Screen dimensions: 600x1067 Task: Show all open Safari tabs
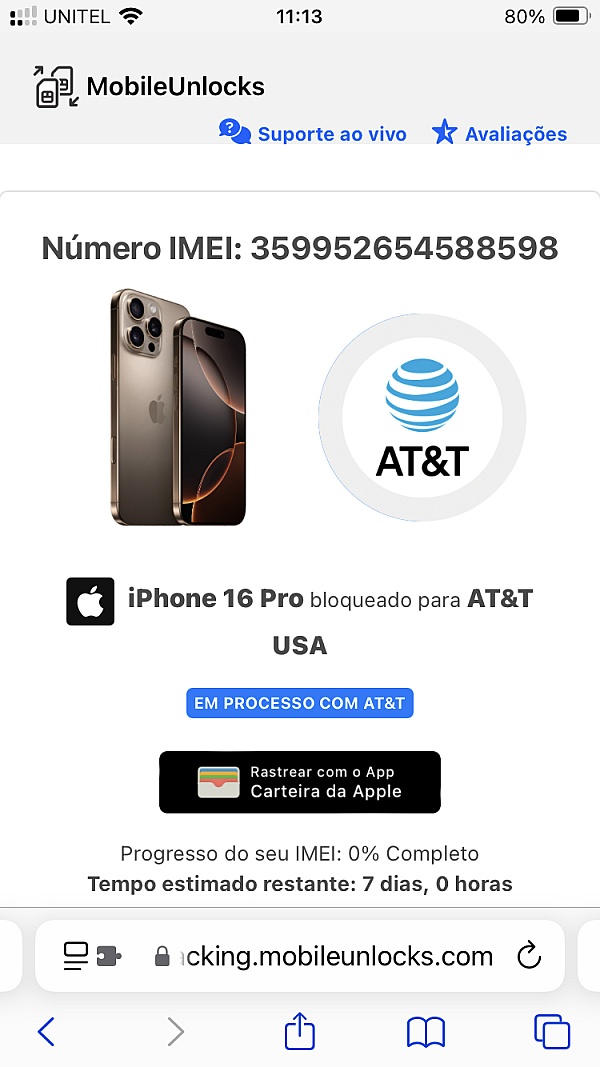[x=552, y=1032]
